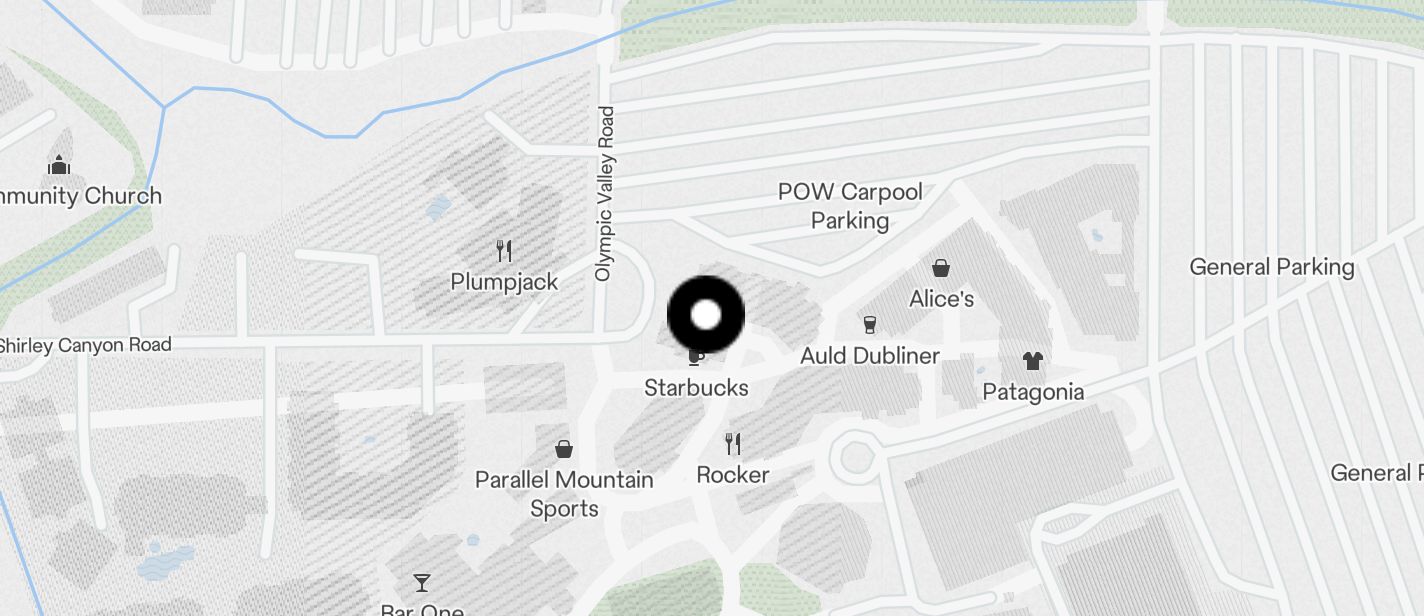Image resolution: width=1424 pixels, height=616 pixels.
Task: Select the Community Church marker
Action: pyautogui.click(x=59, y=165)
